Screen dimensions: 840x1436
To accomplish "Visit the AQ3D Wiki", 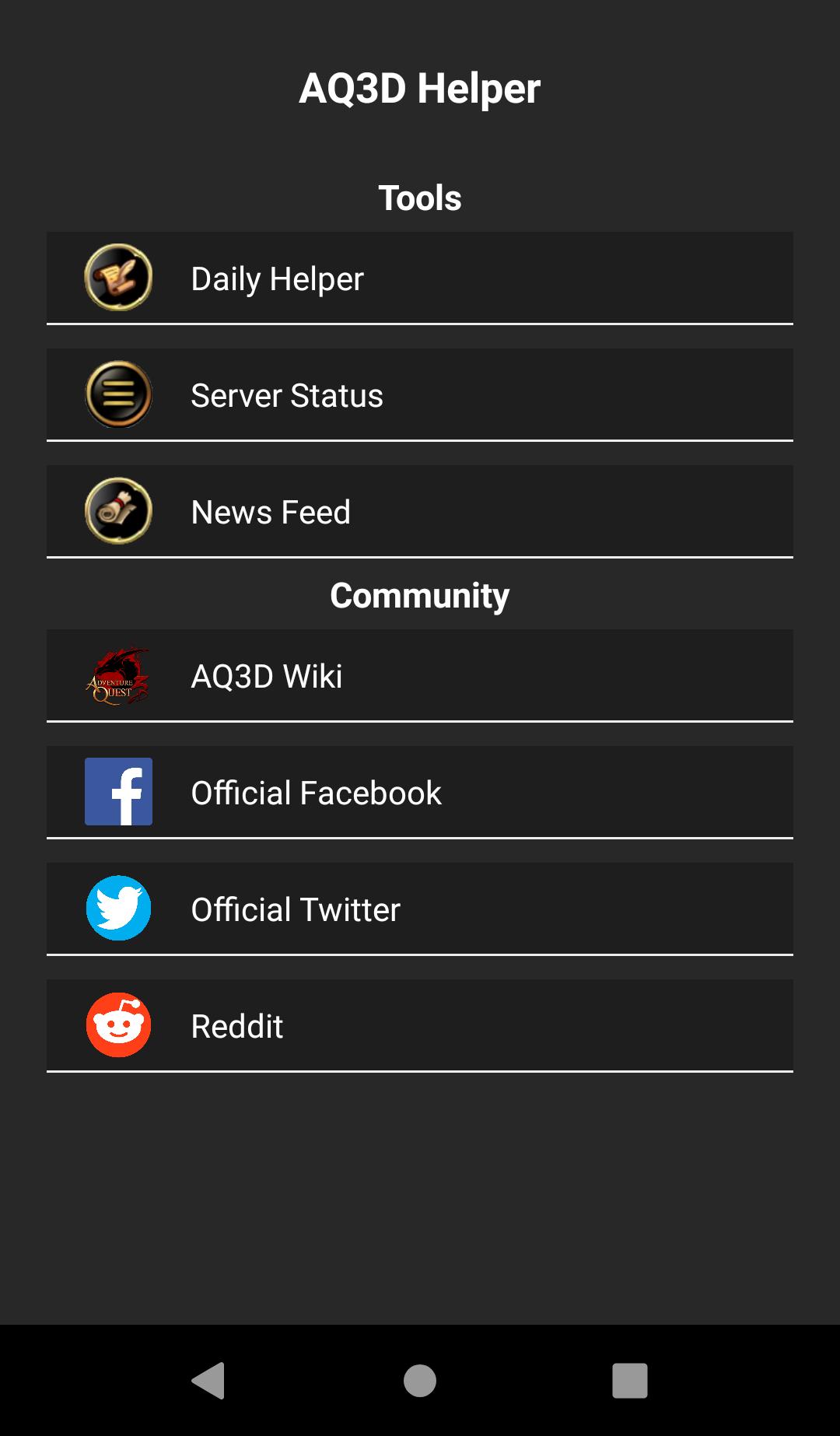I will click(420, 676).
